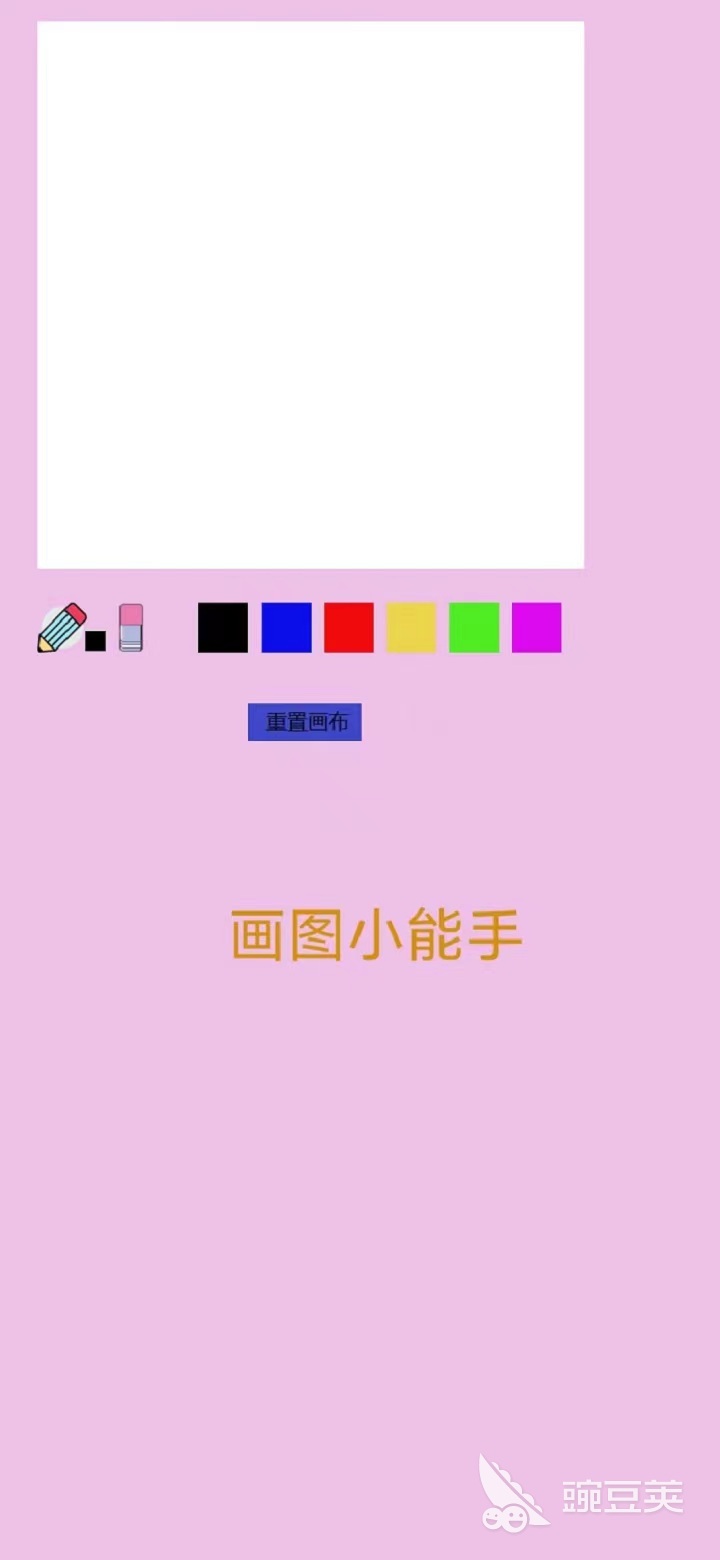This screenshot has height=1560, width=720.
Task: Select the blue color swatch
Action: coord(286,626)
